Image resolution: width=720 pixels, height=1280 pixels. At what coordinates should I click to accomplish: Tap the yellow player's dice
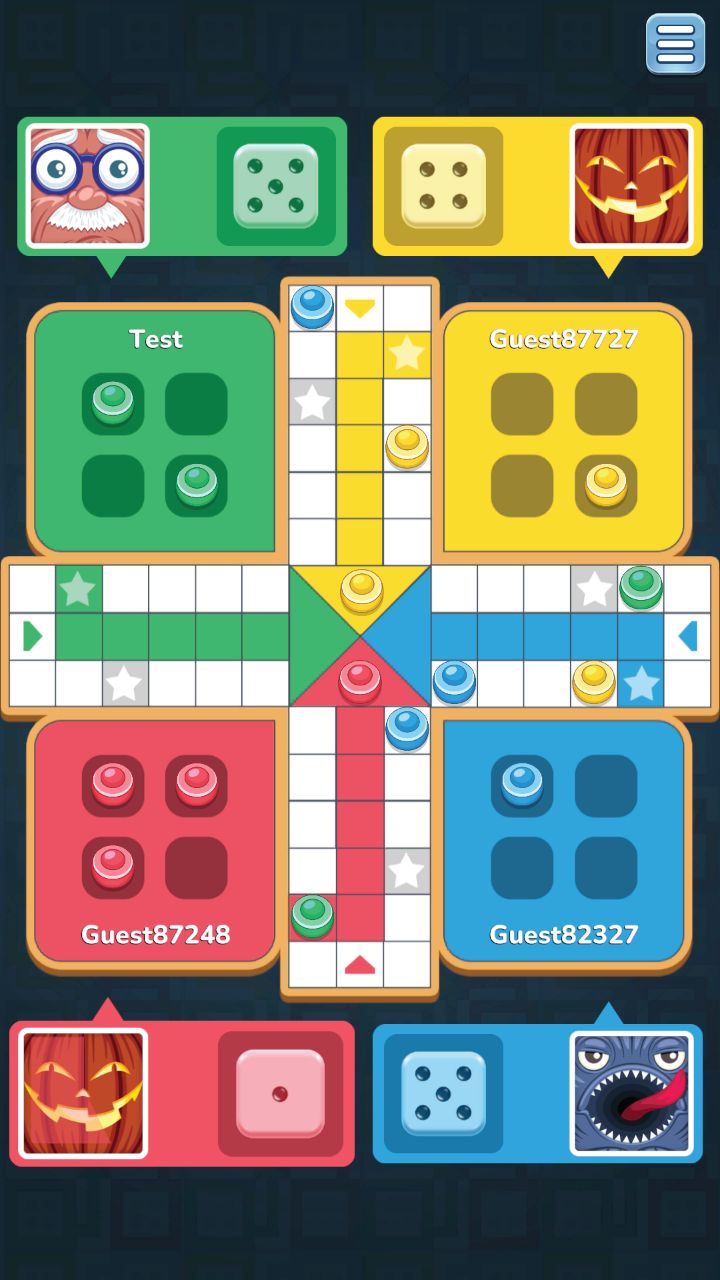pos(443,185)
